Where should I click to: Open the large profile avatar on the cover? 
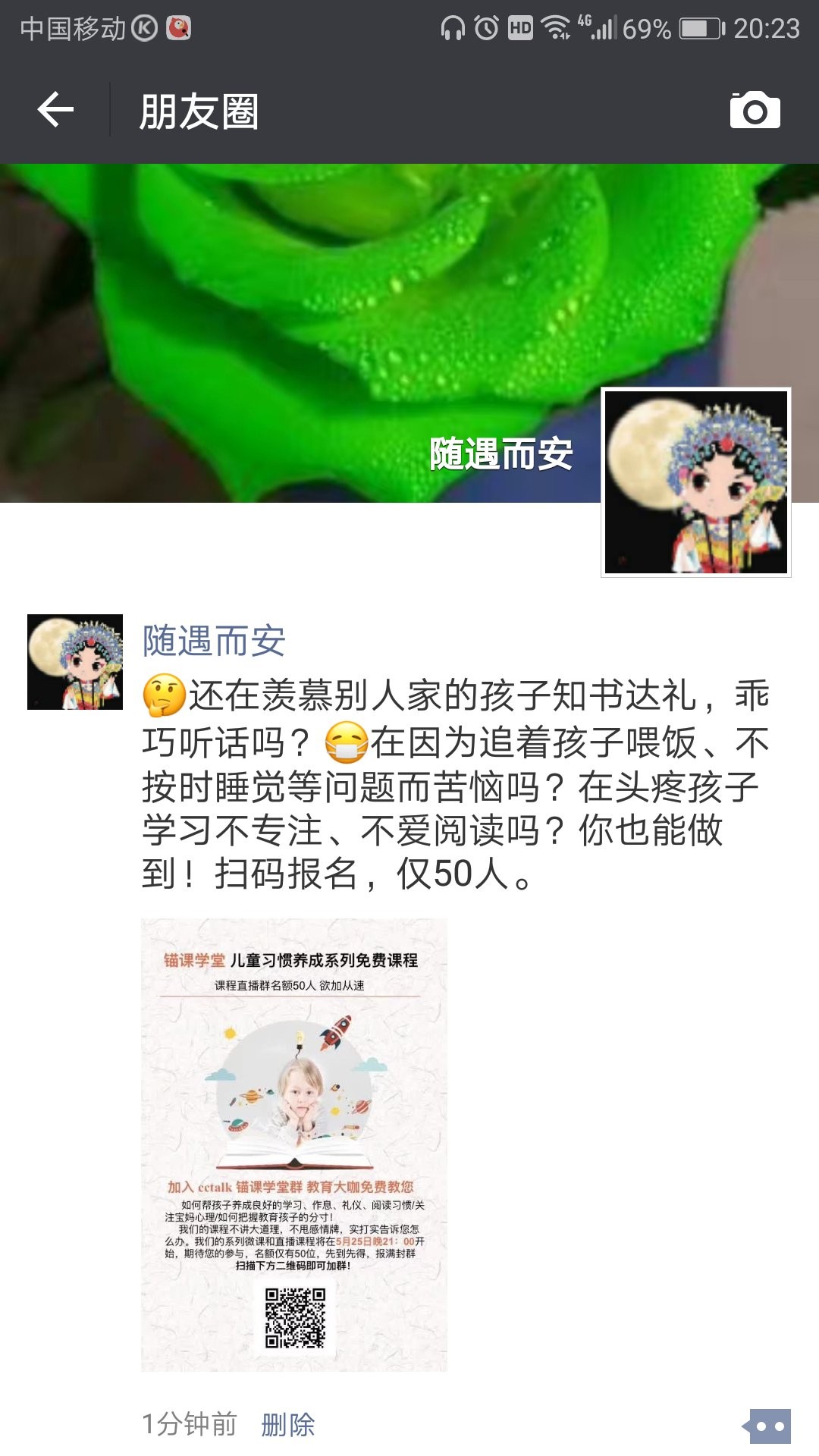695,482
